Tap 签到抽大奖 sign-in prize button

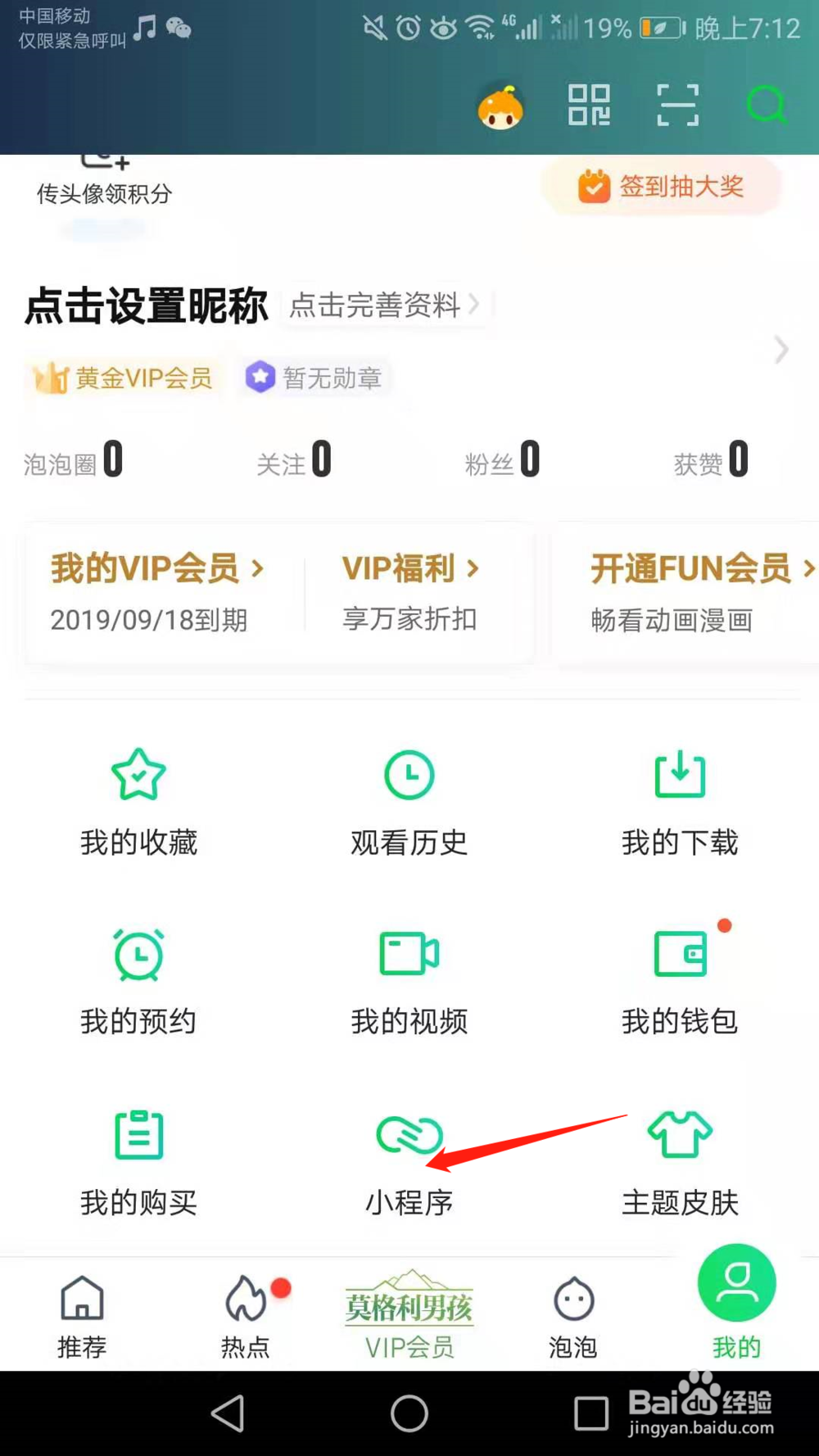pos(663,187)
